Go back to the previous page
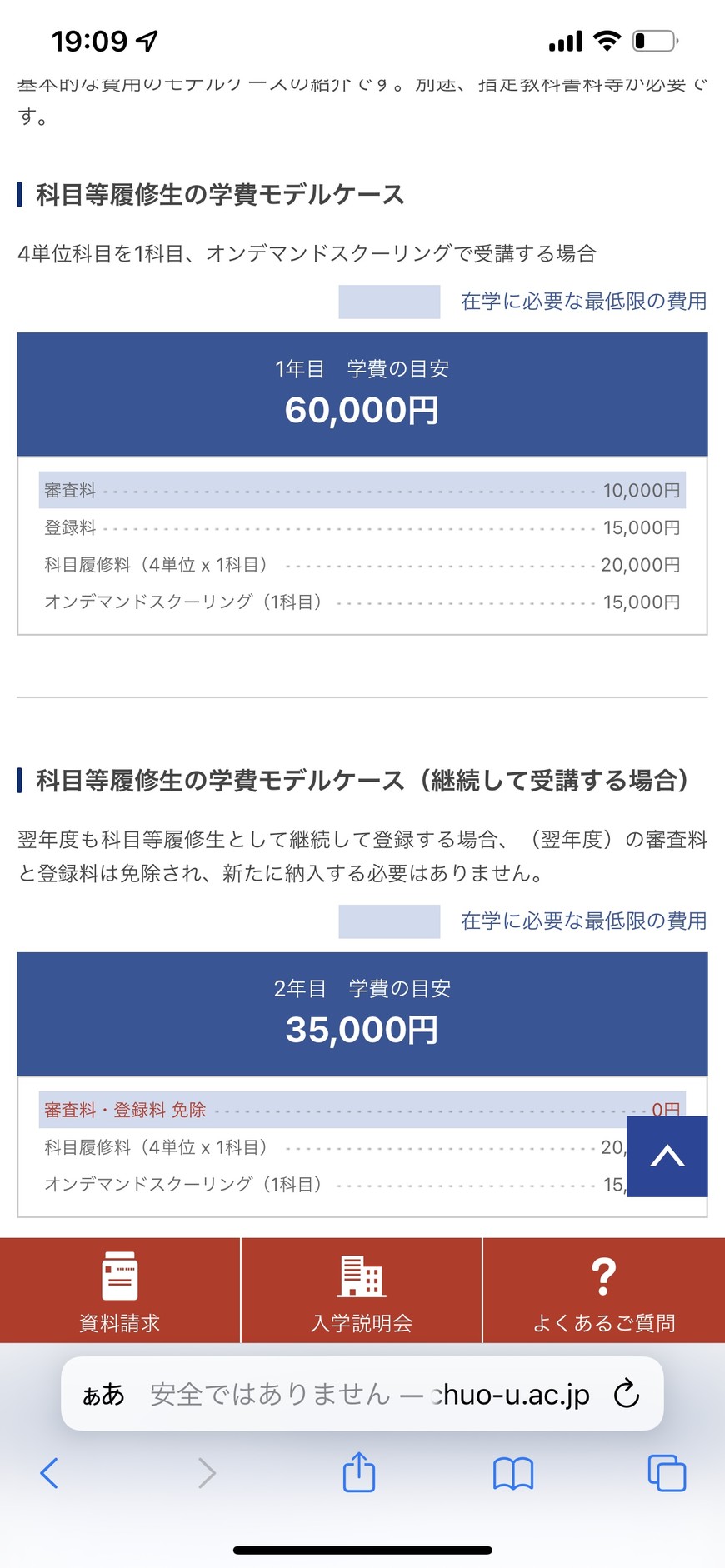This screenshot has height=1568, width=725. point(49,1473)
